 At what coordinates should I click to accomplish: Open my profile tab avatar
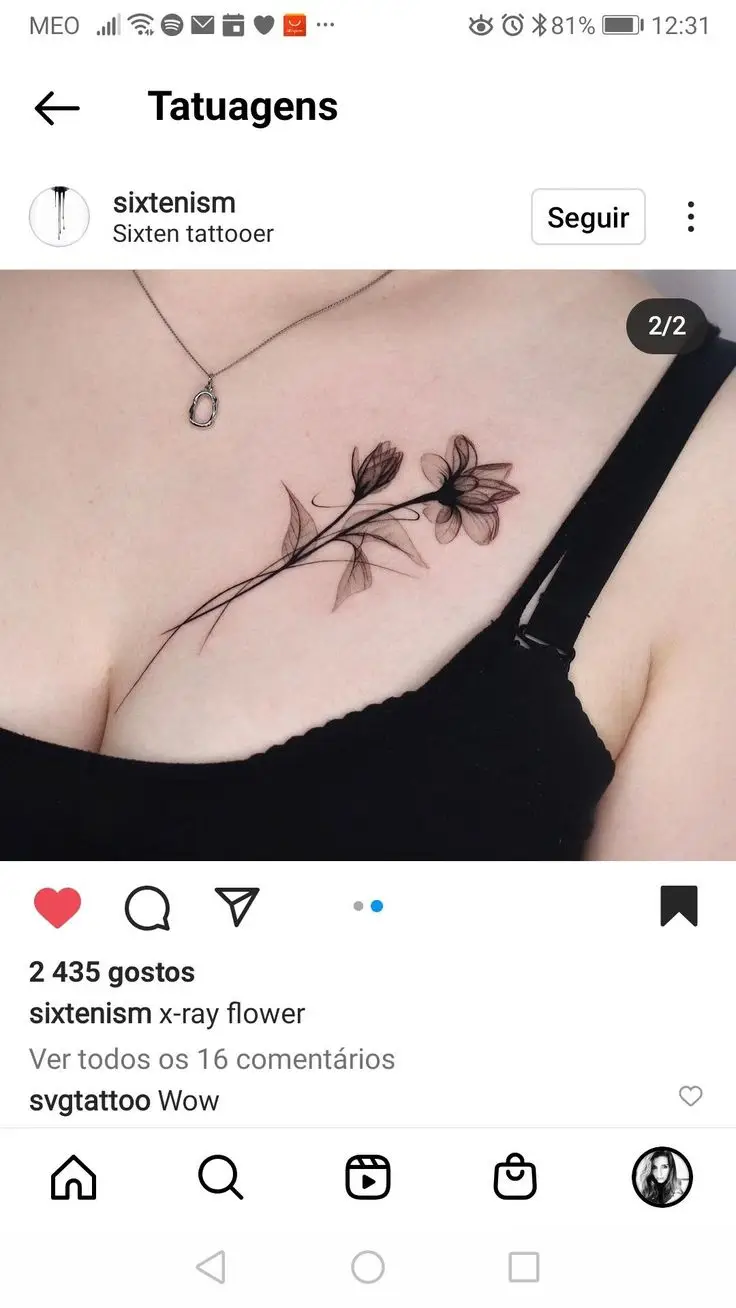662,1177
